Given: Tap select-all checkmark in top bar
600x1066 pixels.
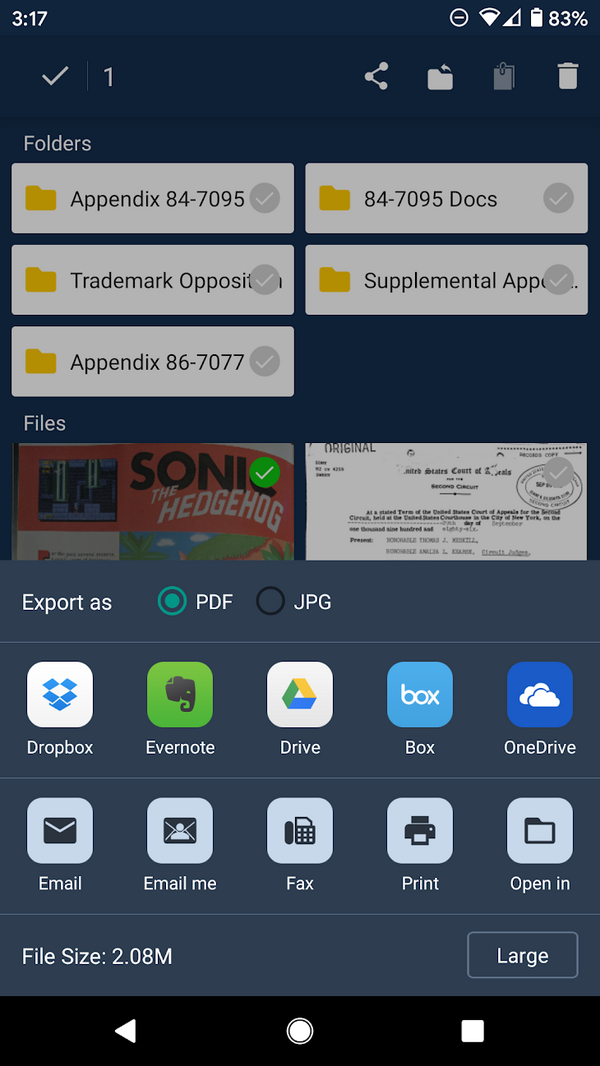Looking at the screenshot, I should [x=55, y=76].
